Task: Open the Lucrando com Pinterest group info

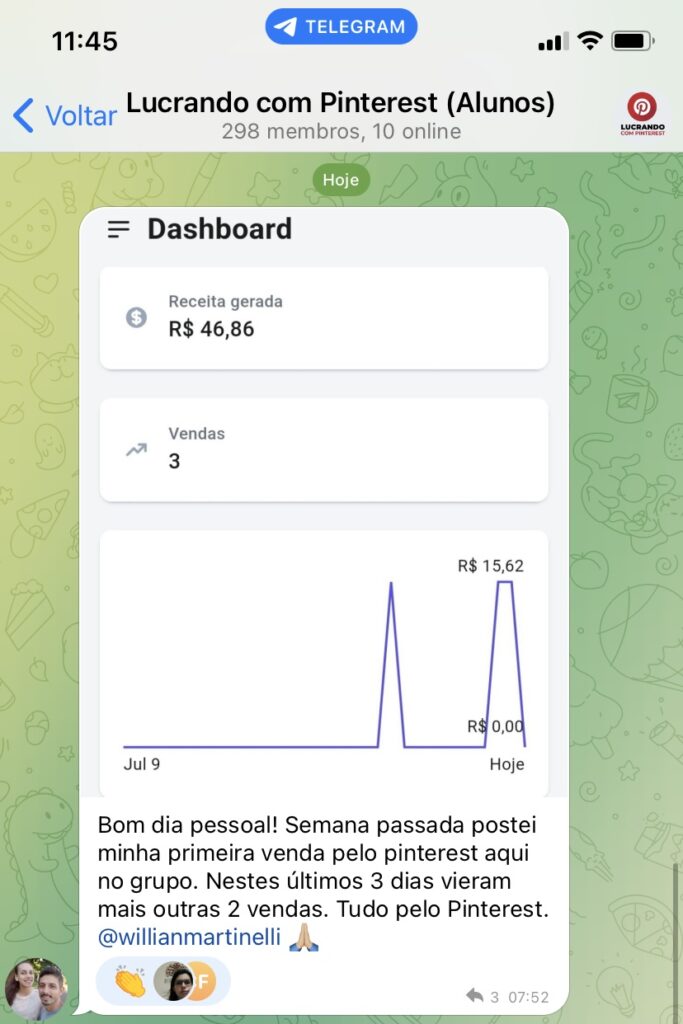Action: [340, 115]
